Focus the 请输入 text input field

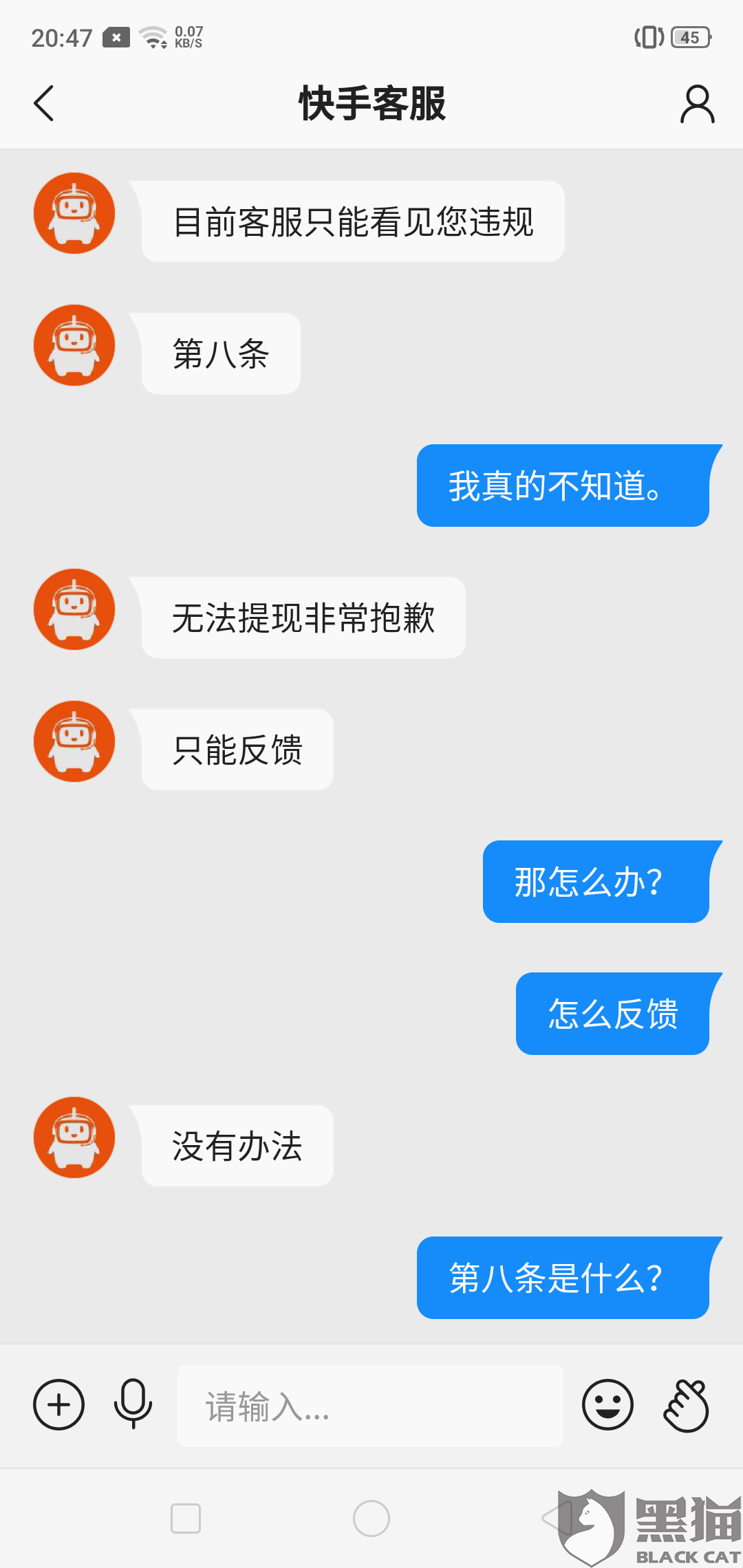click(x=370, y=1405)
